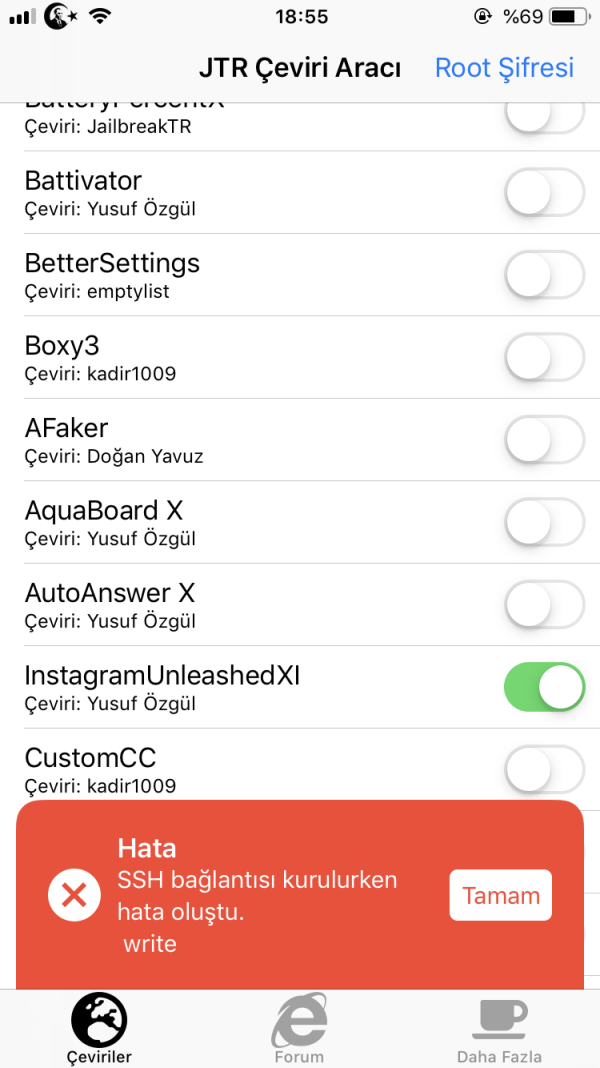Screen dimensions: 600x1068
Task: Activate the AutoAnswer X toggle
Action: (x=544, y=604)
